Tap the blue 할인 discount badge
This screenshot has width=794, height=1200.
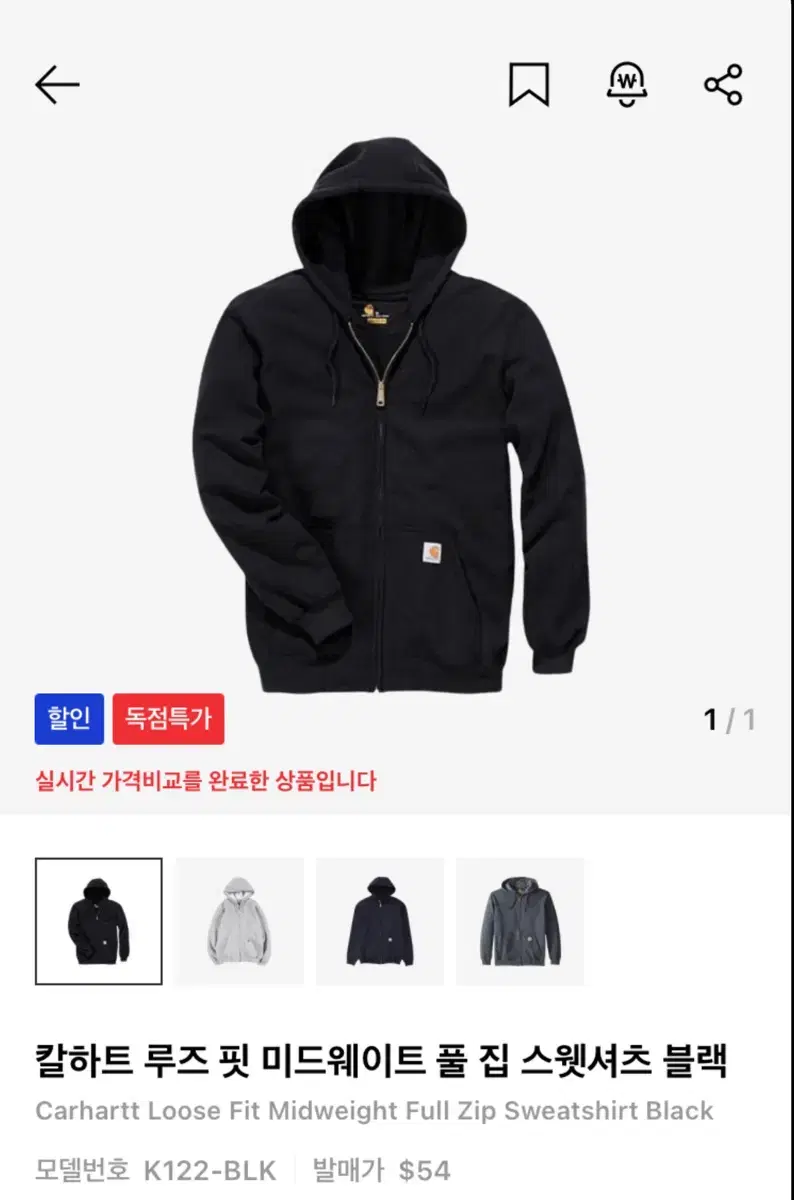tap(68, 719)
